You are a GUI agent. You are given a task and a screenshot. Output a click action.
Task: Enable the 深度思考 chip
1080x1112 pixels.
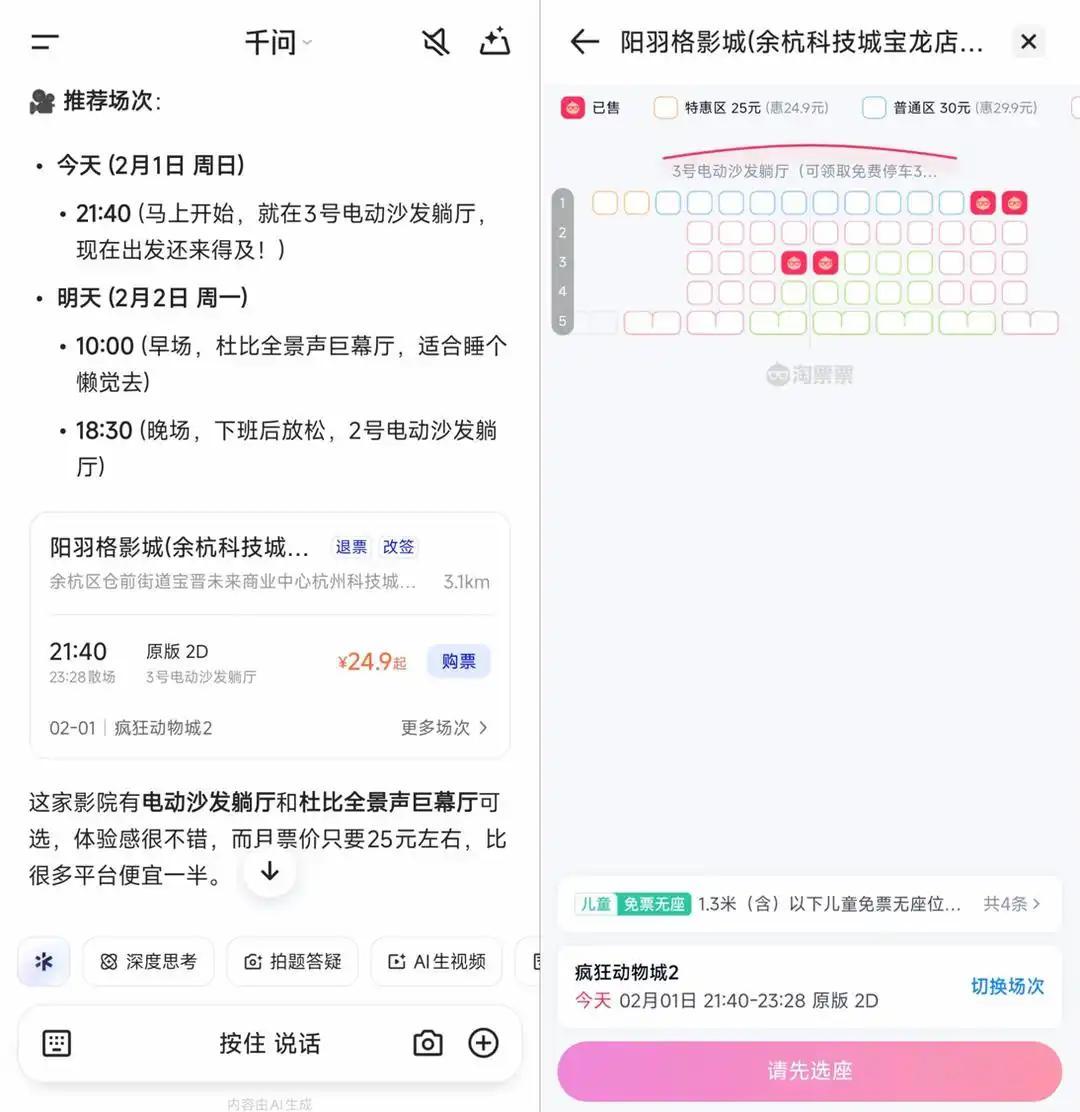(149, 962)
